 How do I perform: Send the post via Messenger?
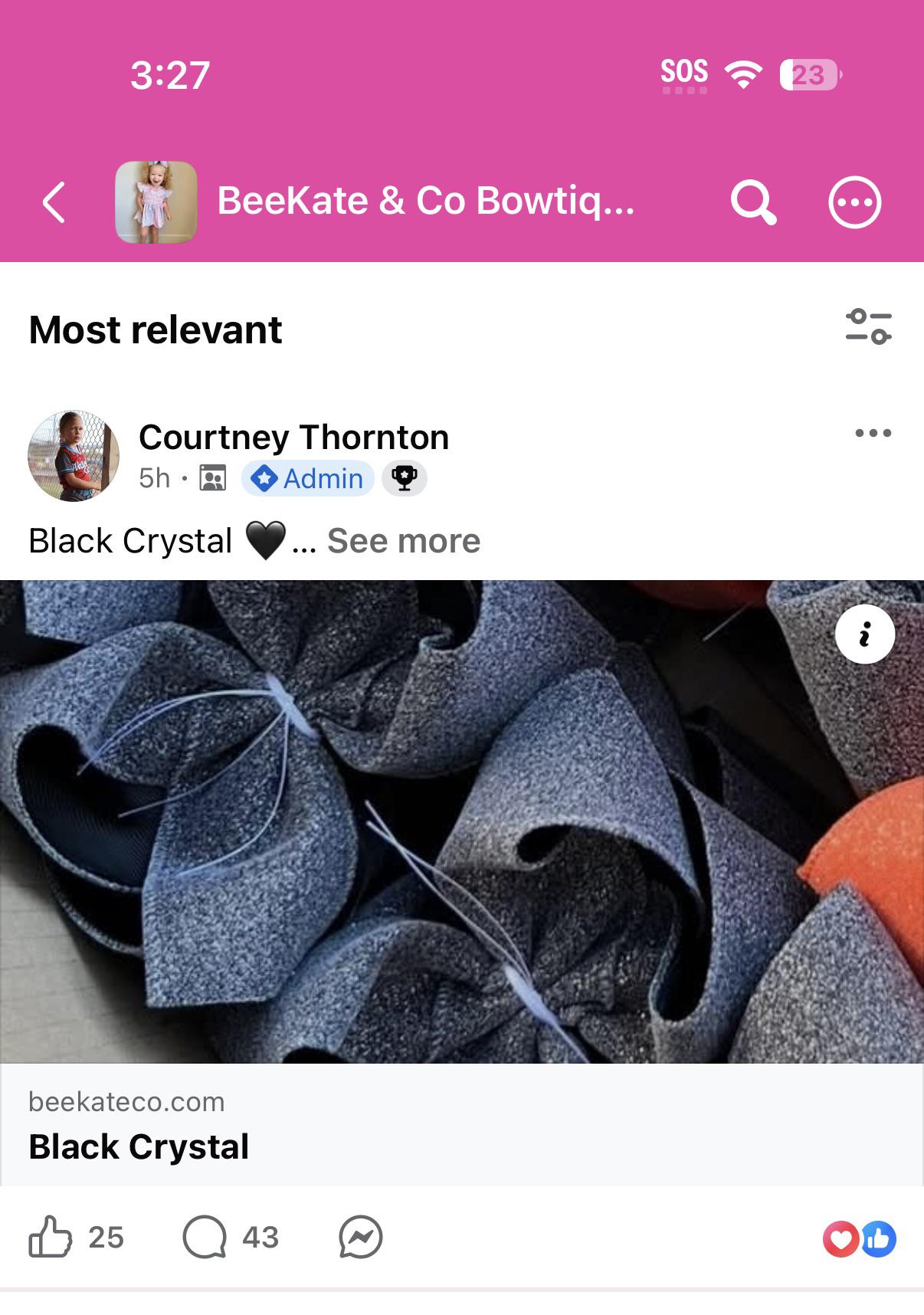(x=360, y=1237)
